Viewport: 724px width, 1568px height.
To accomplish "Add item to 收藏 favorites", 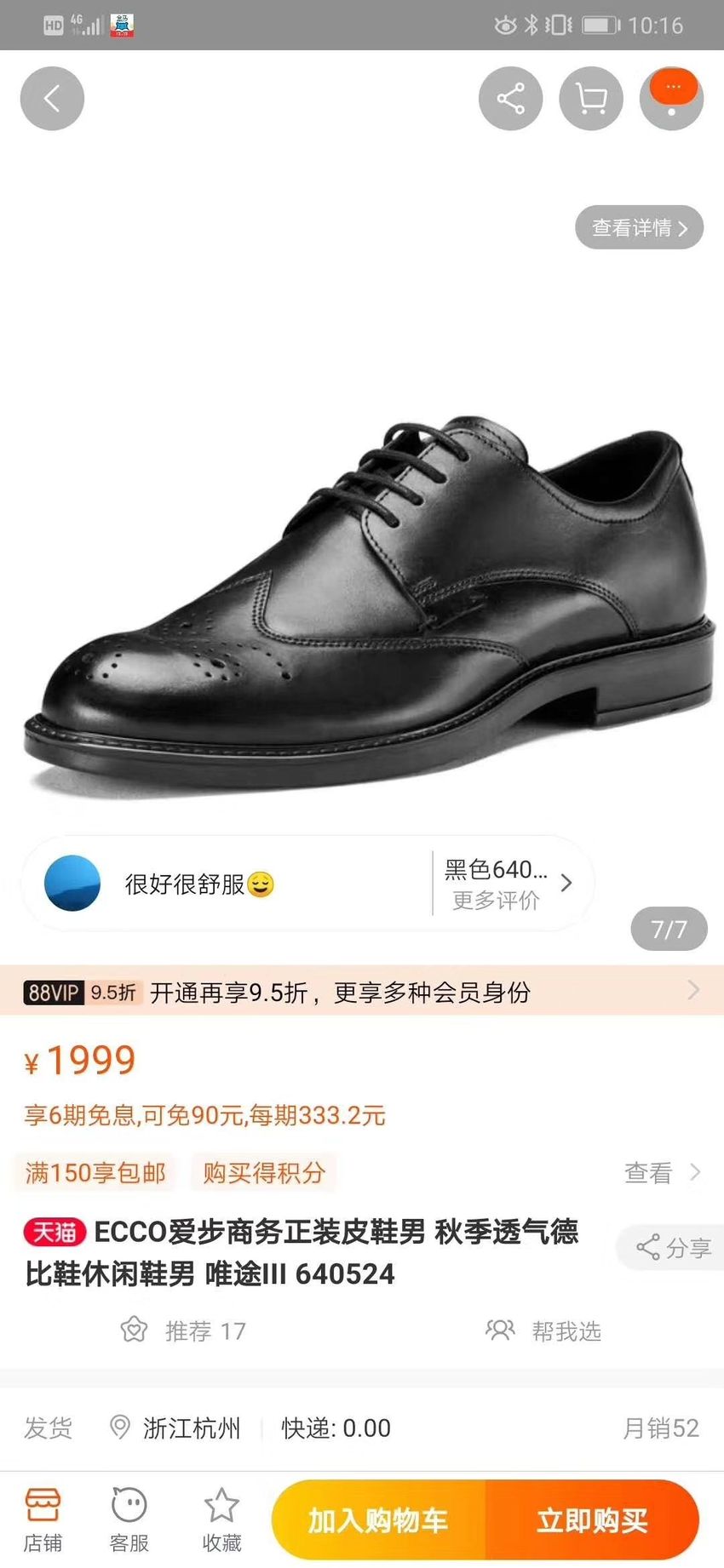I will 221,1521.
